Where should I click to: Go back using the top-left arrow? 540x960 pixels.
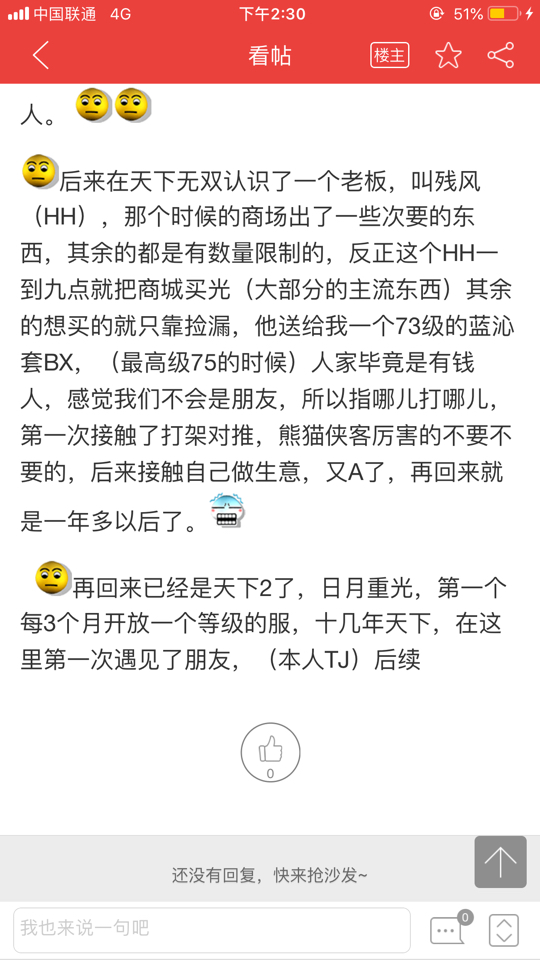coord(40,56)
